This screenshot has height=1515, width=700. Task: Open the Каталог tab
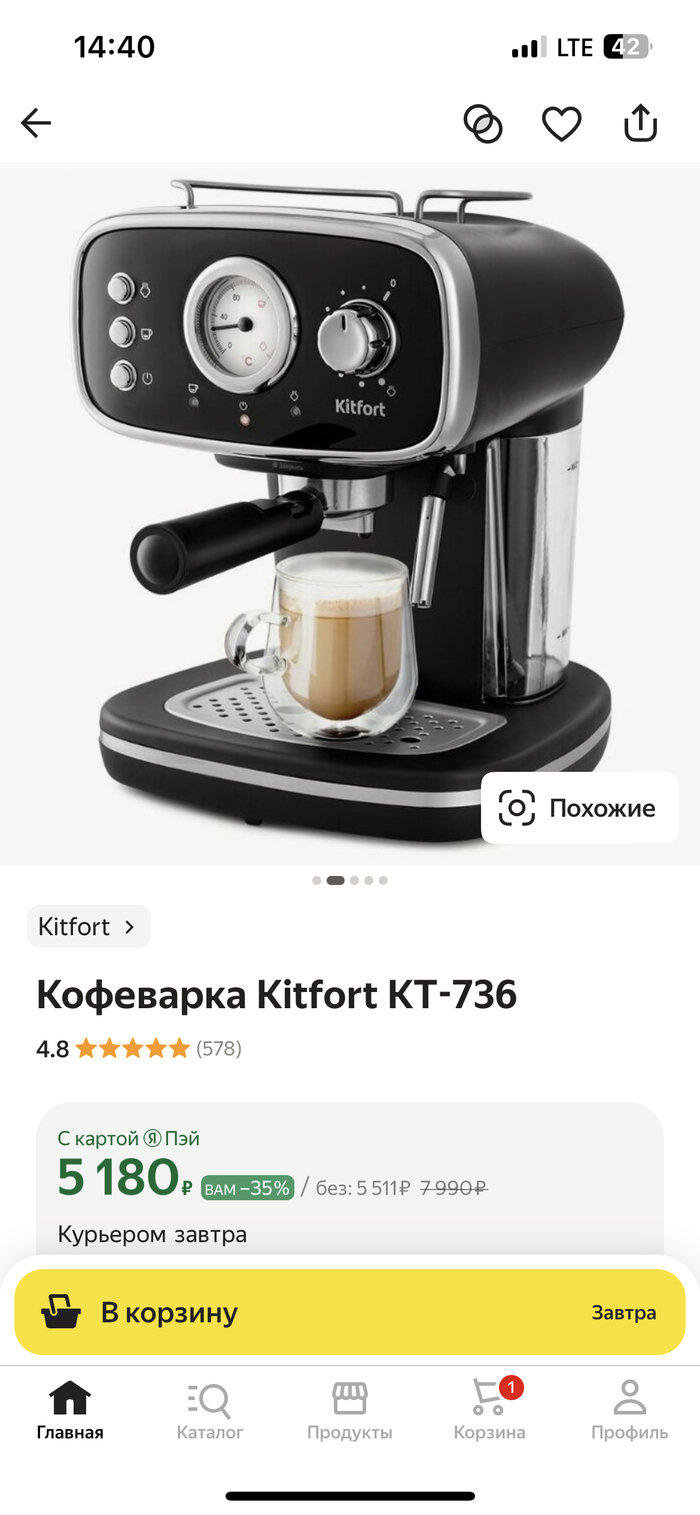pyautogui.click(x=210, y=1410)
